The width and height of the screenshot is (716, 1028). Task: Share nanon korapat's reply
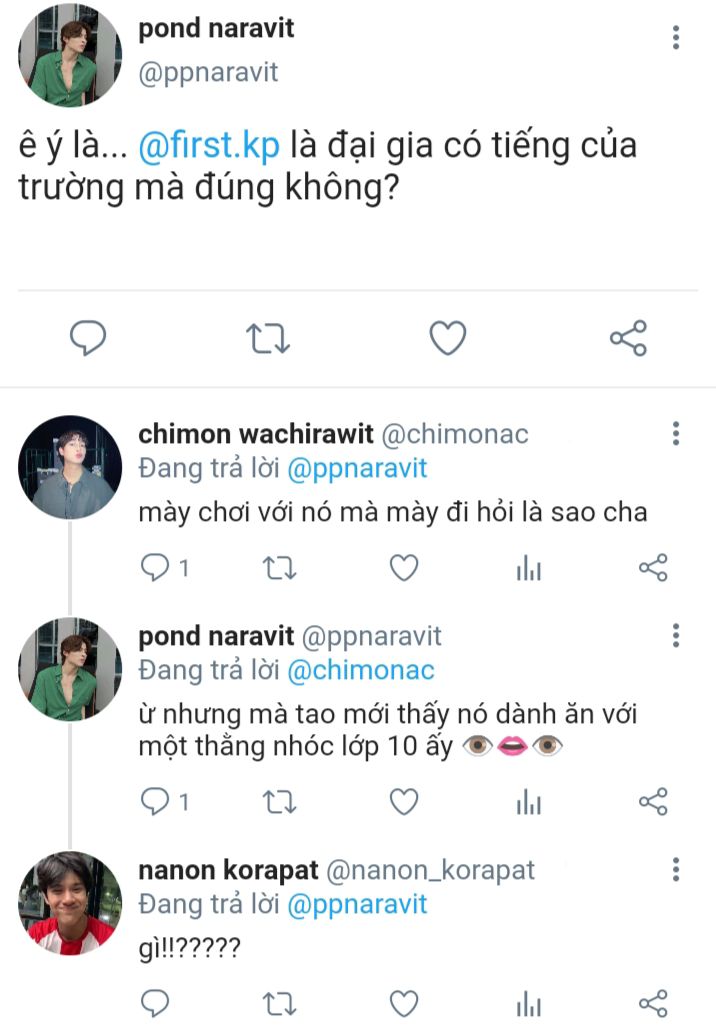tap(652, 1003)
